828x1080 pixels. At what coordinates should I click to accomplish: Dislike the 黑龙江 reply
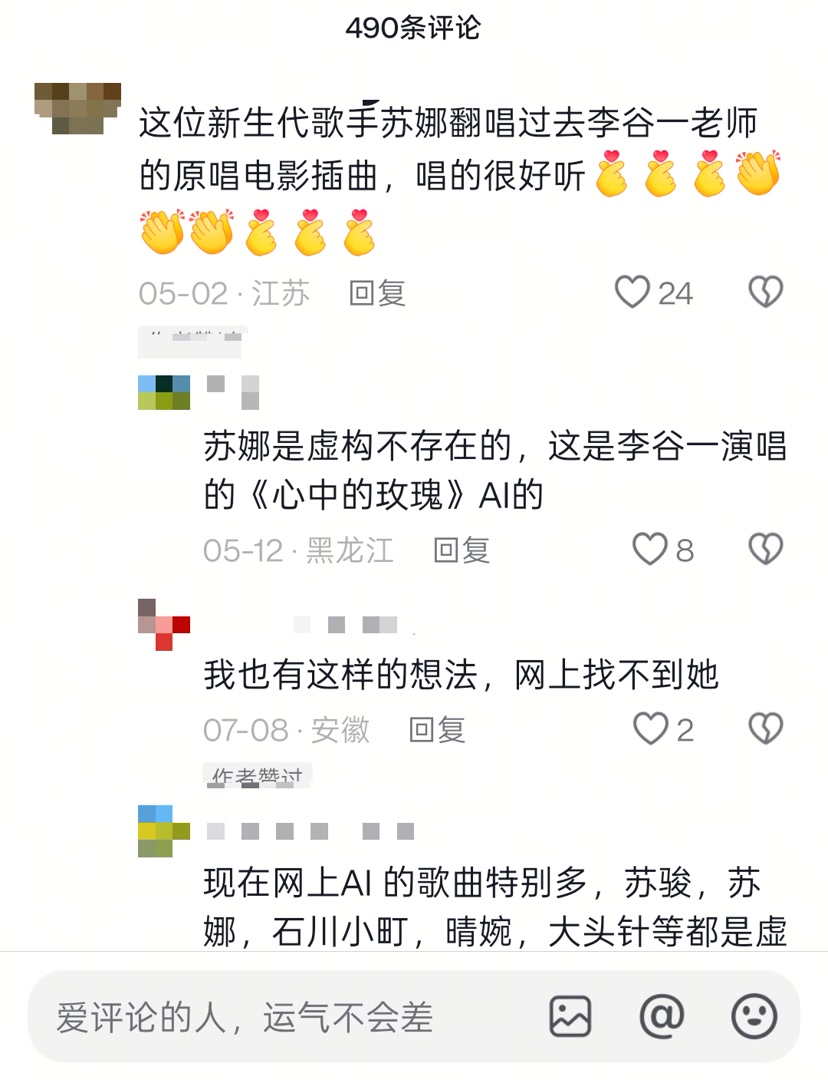pos(765,549)
